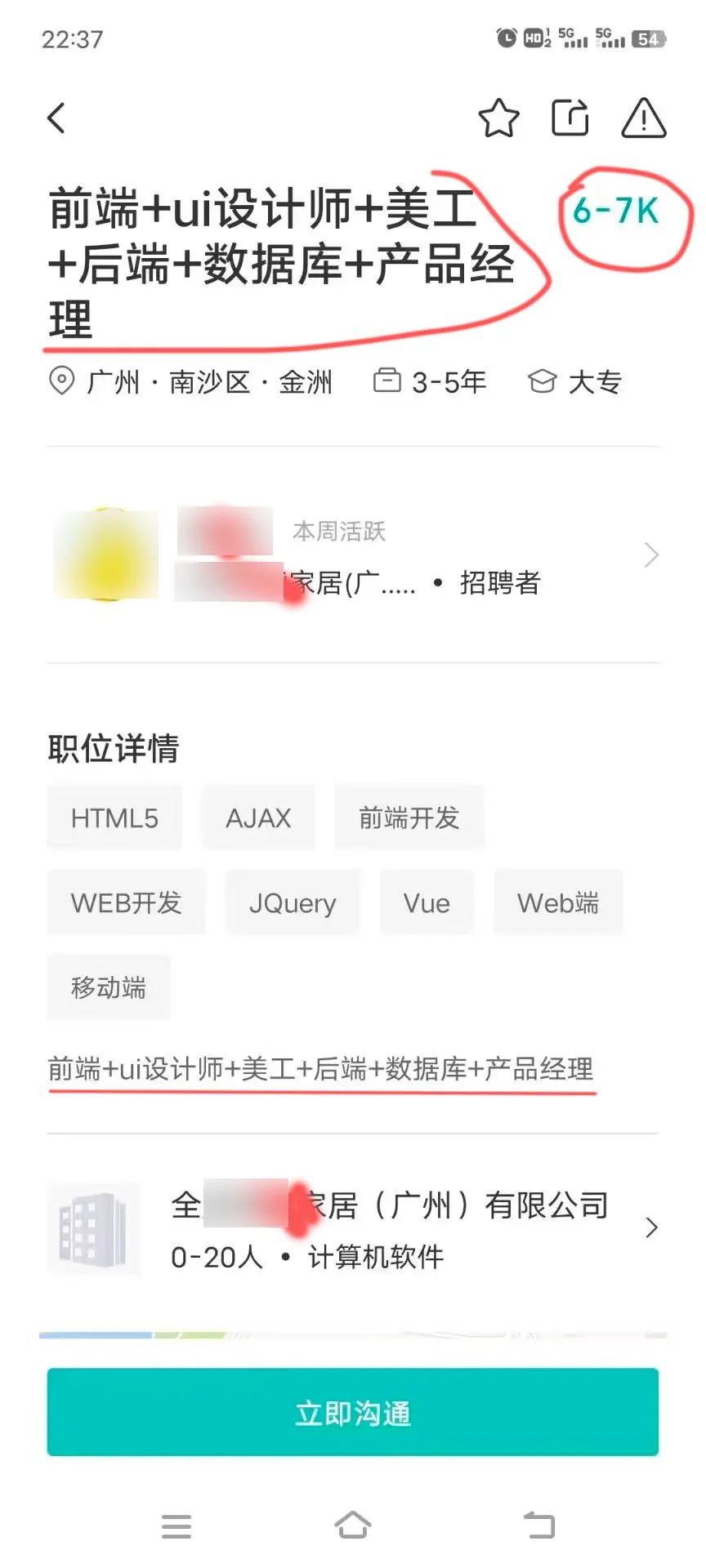706x1568 pixels.
Task: Report this job via warning icon
Action: click(644, 118)
